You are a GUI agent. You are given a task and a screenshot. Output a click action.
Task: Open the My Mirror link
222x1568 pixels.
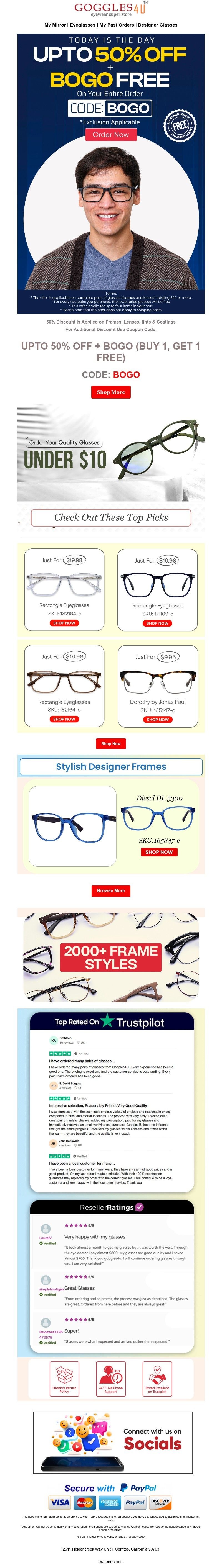coord(56,25)
